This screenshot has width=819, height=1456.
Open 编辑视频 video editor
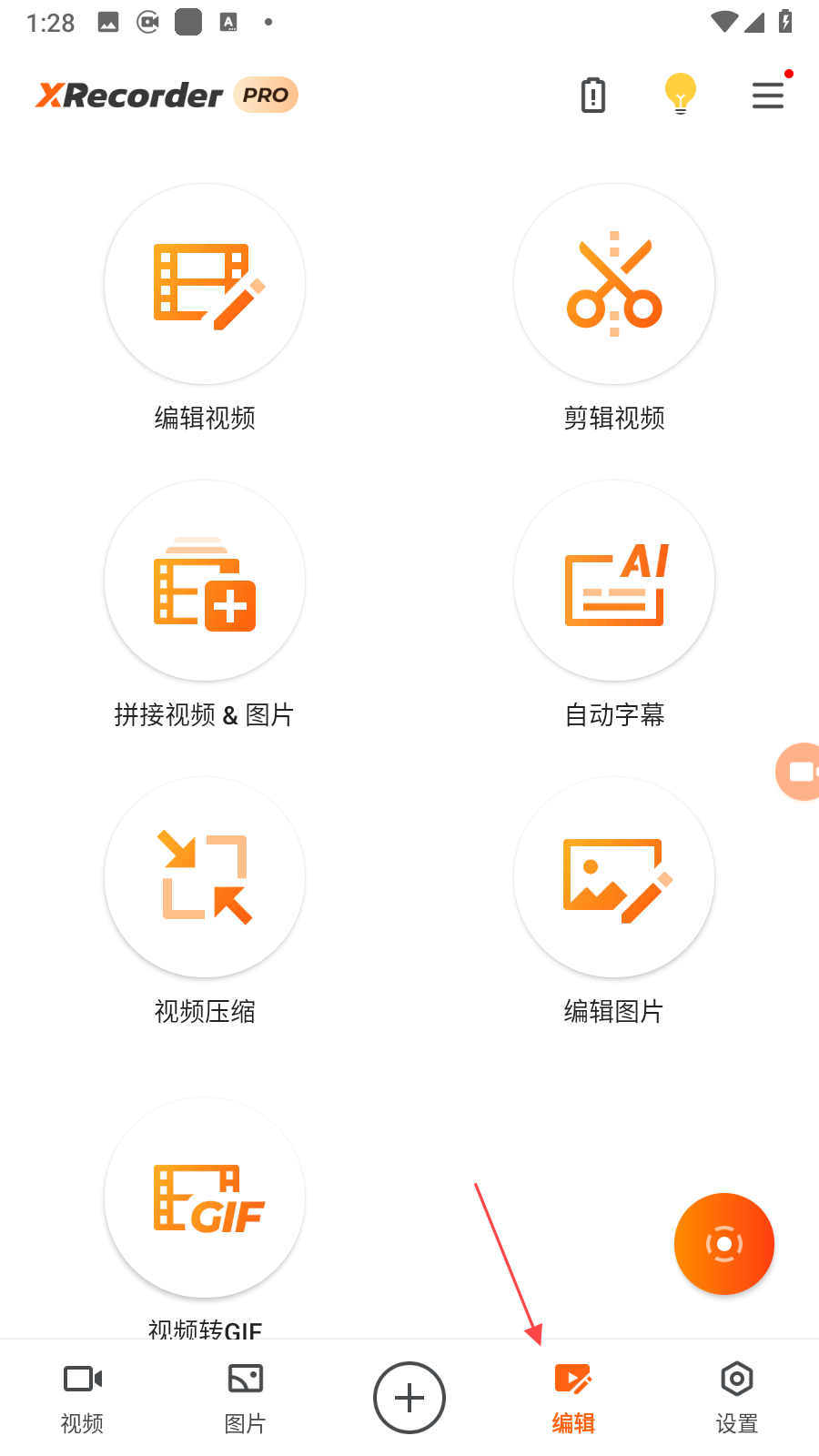coord(205,285)
